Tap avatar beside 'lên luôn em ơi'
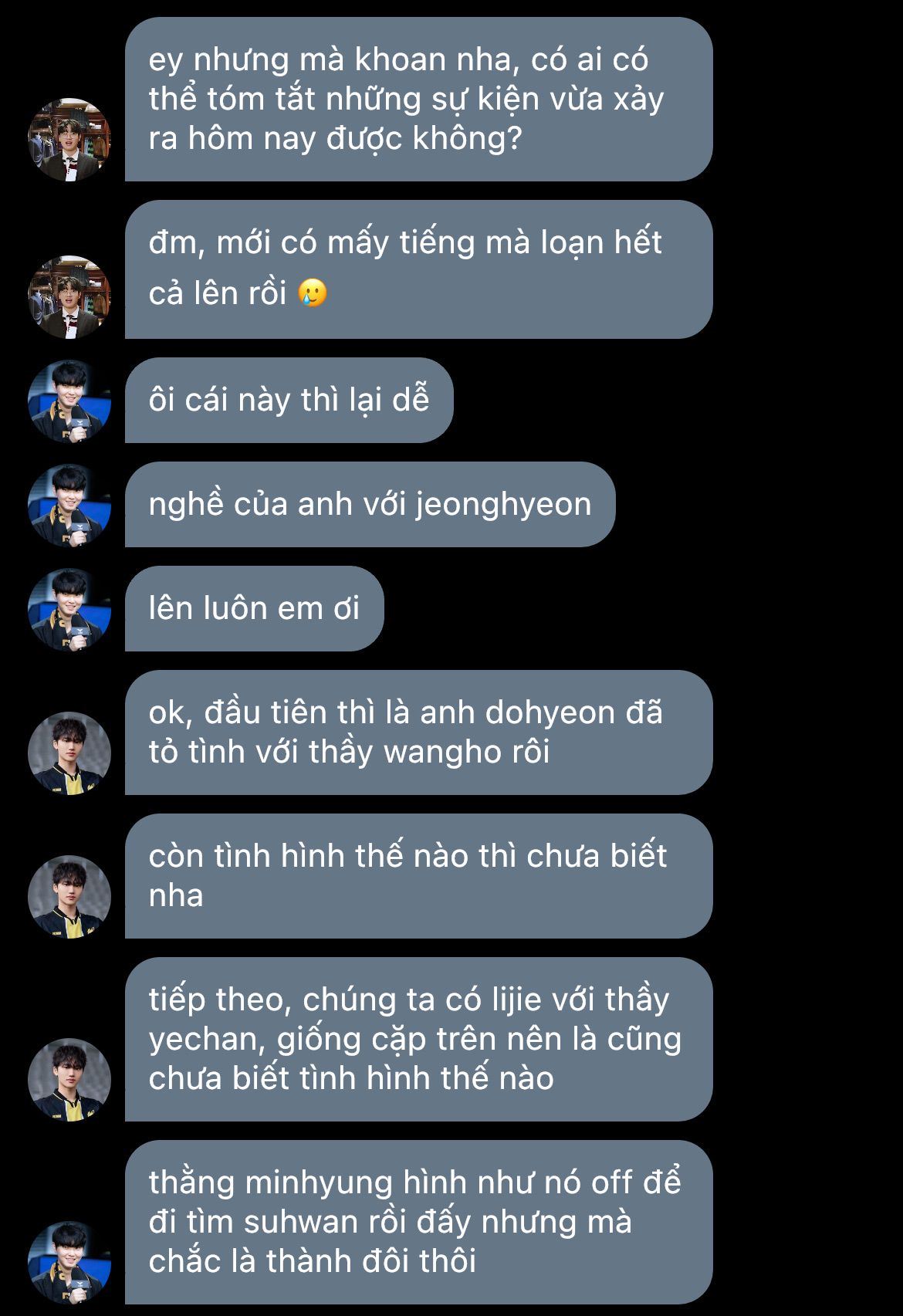This screenshot has width=903, height=1316. [x=69, y=610]
